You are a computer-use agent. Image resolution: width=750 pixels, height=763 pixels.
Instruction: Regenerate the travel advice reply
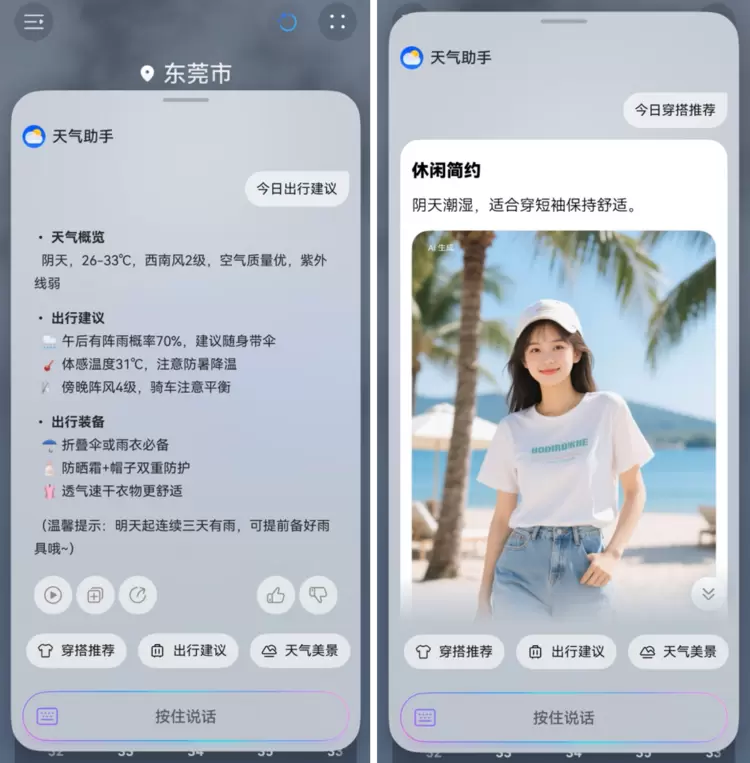138,595
